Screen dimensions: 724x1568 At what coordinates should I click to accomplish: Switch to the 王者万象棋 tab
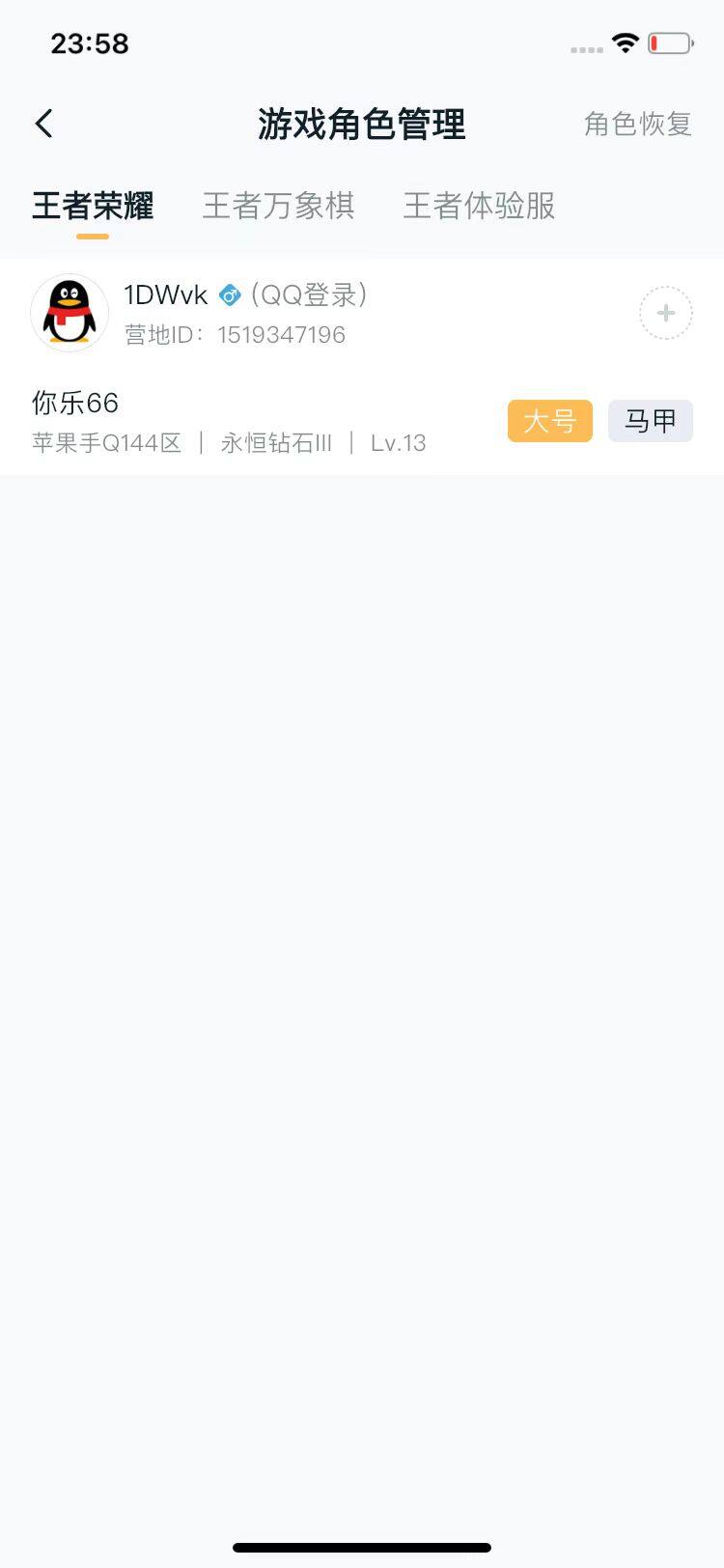pos(280,206)
